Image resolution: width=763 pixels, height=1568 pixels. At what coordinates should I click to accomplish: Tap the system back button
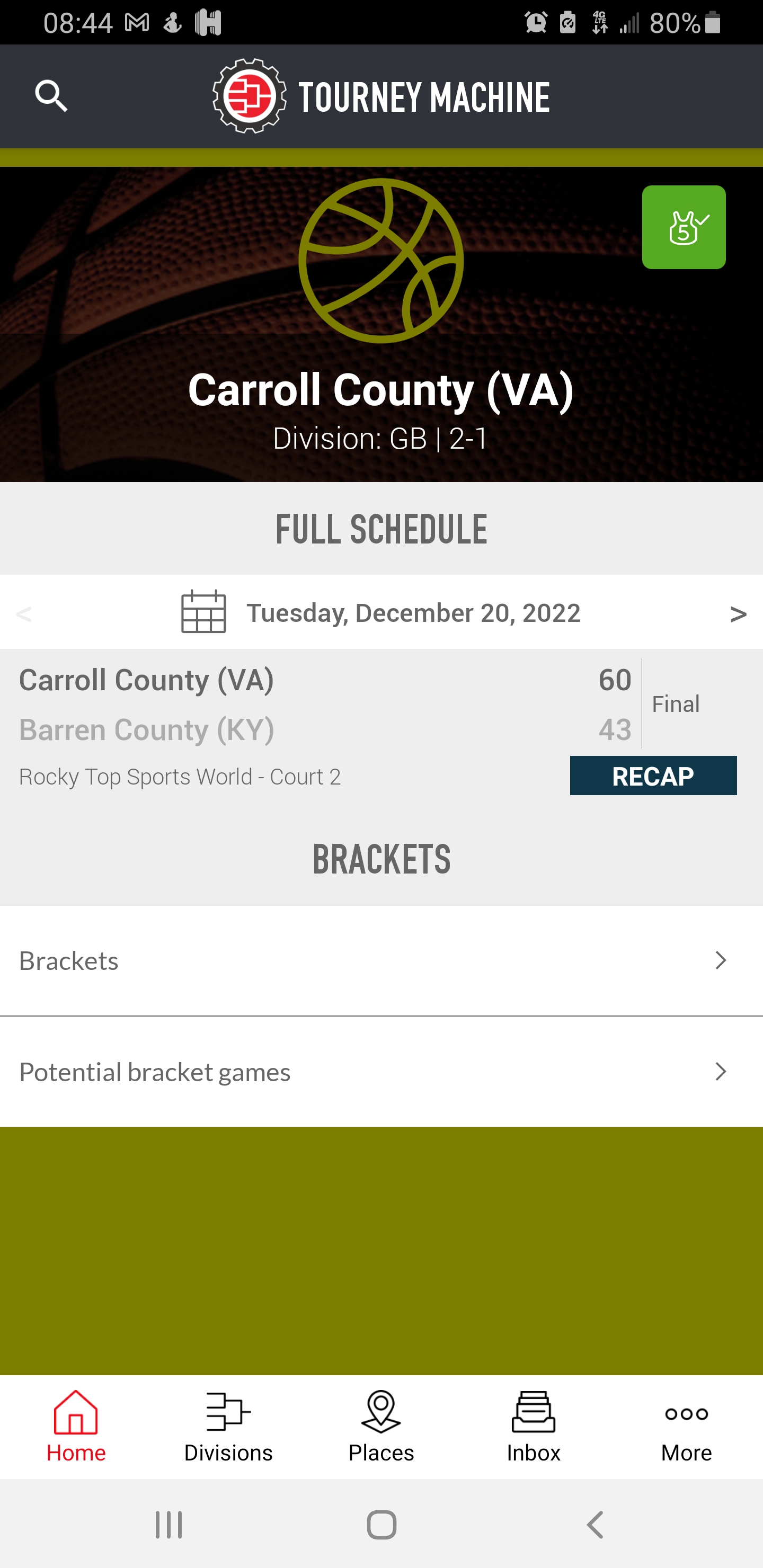tap(595, 1525)
